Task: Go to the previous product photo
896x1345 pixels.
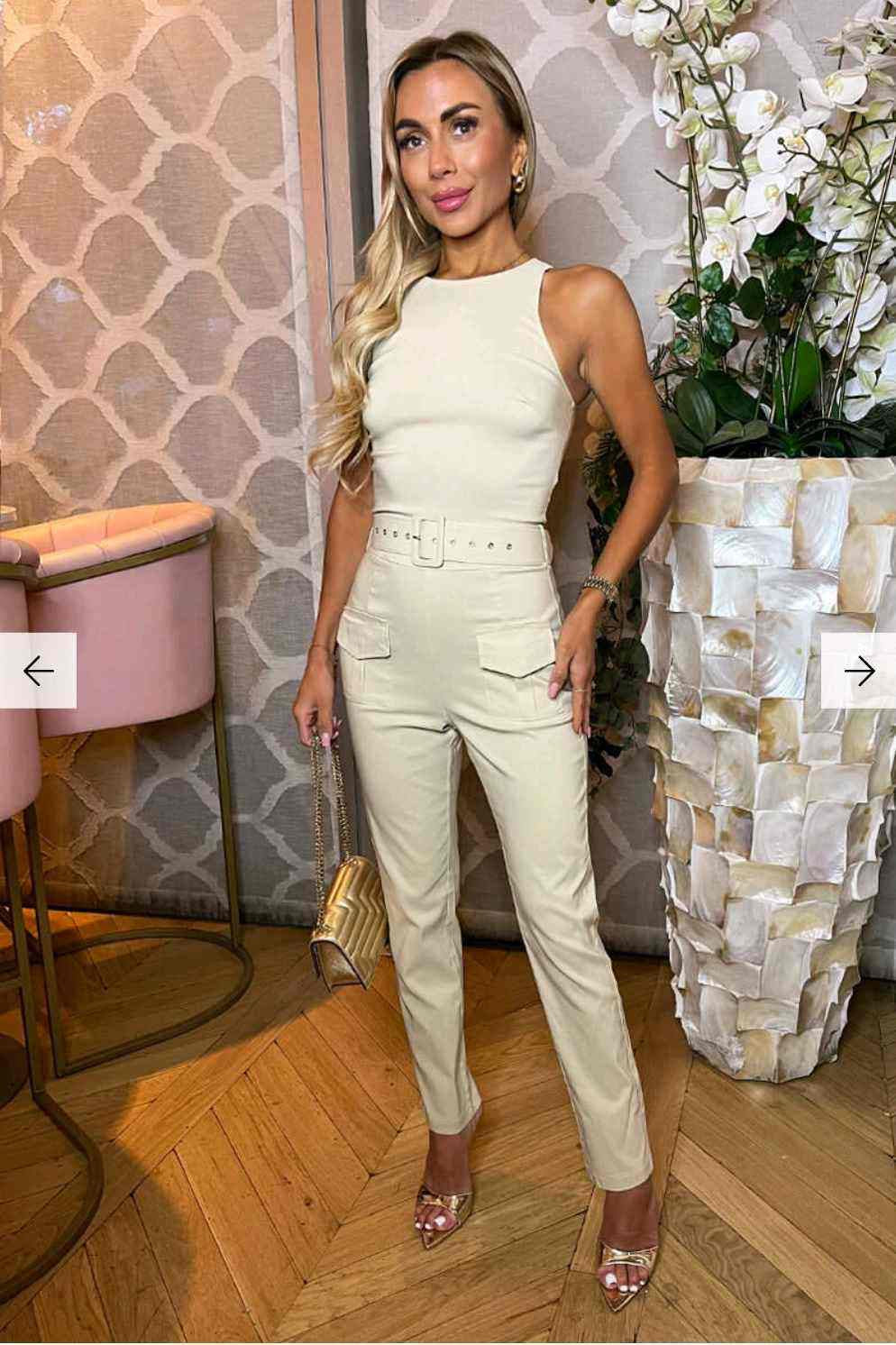Action: pyautogui.click(x=38, y=671)
